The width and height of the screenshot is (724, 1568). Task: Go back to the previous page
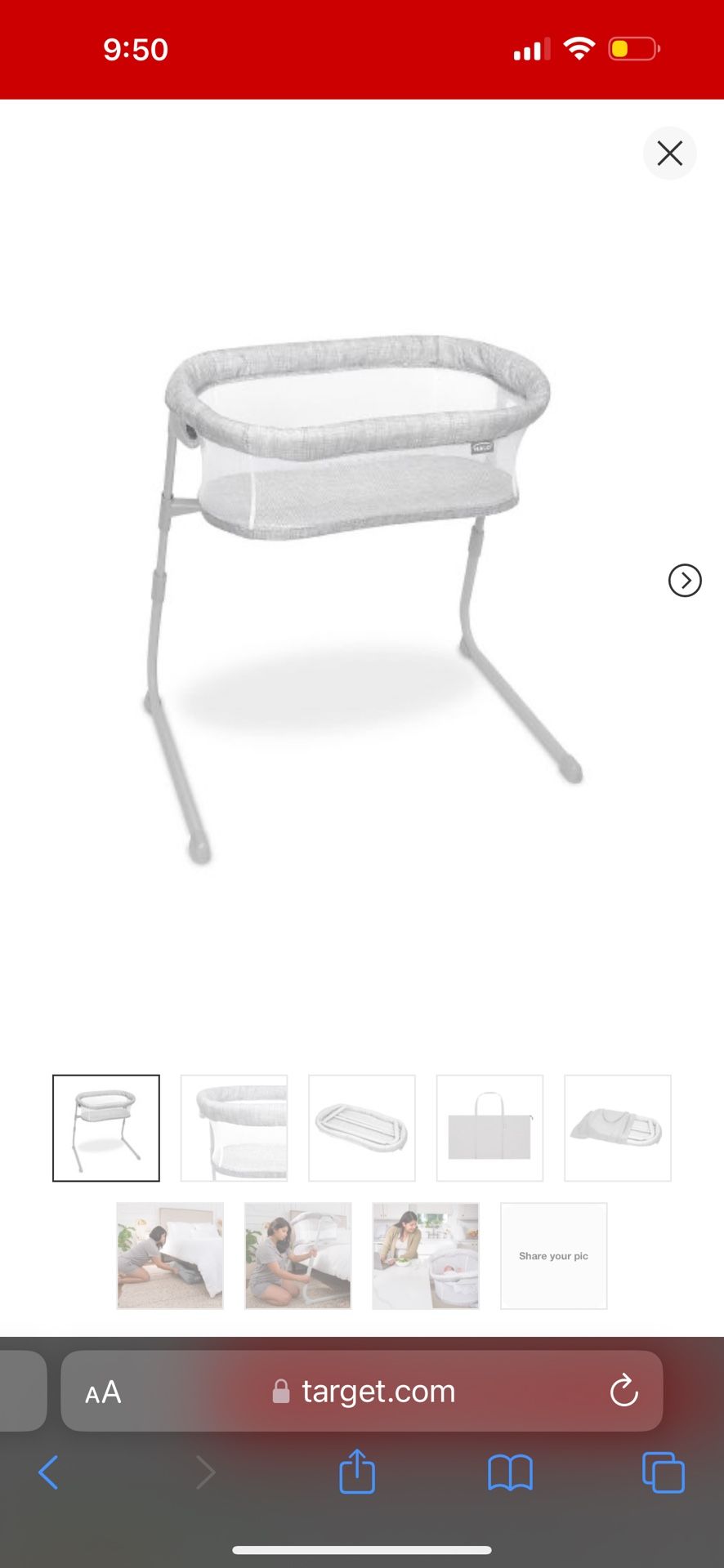coord(49,1472)
